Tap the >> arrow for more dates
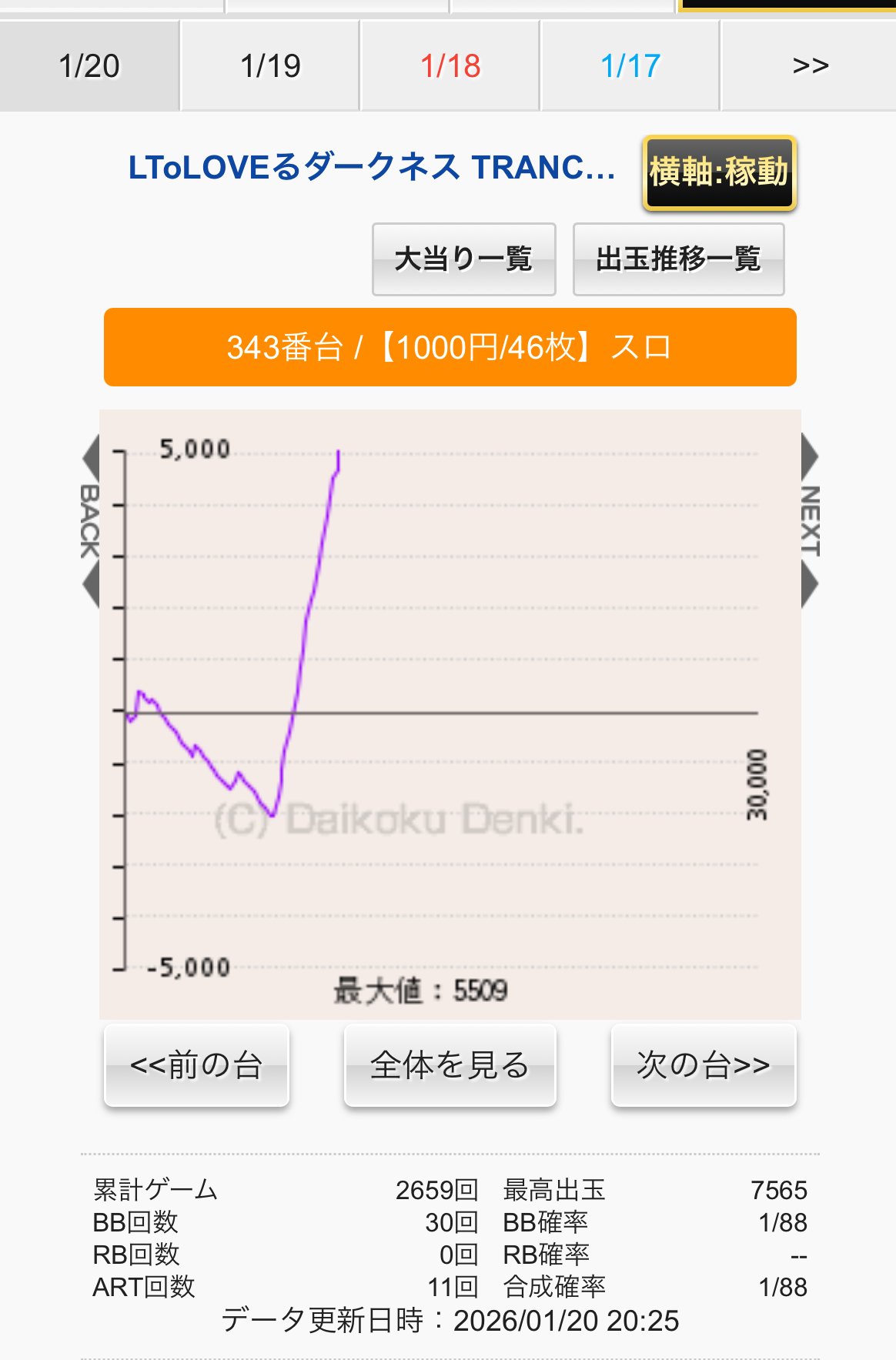896x1360 pixels. coord(810,66)
